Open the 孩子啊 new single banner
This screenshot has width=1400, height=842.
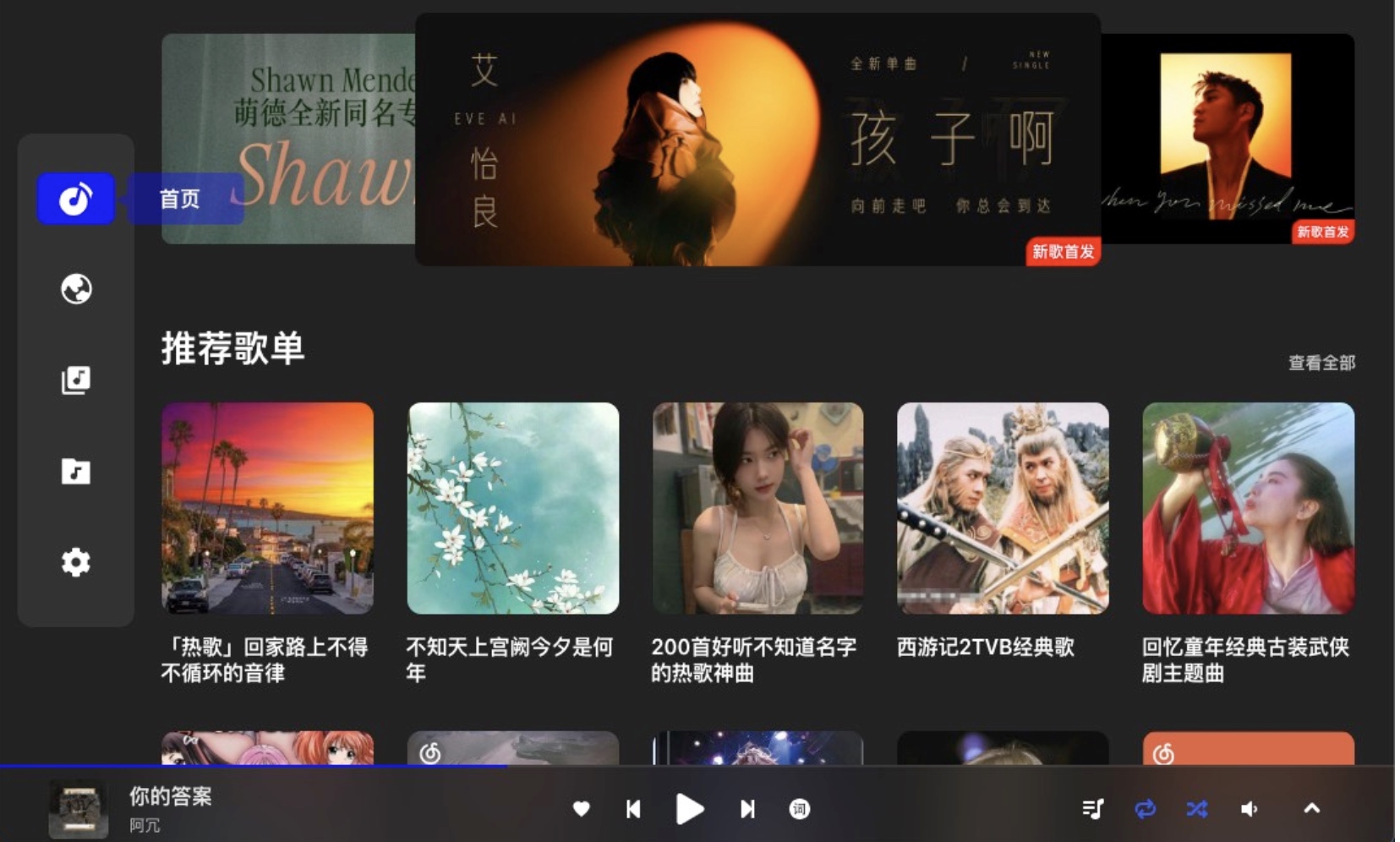[x=757, y=139]
